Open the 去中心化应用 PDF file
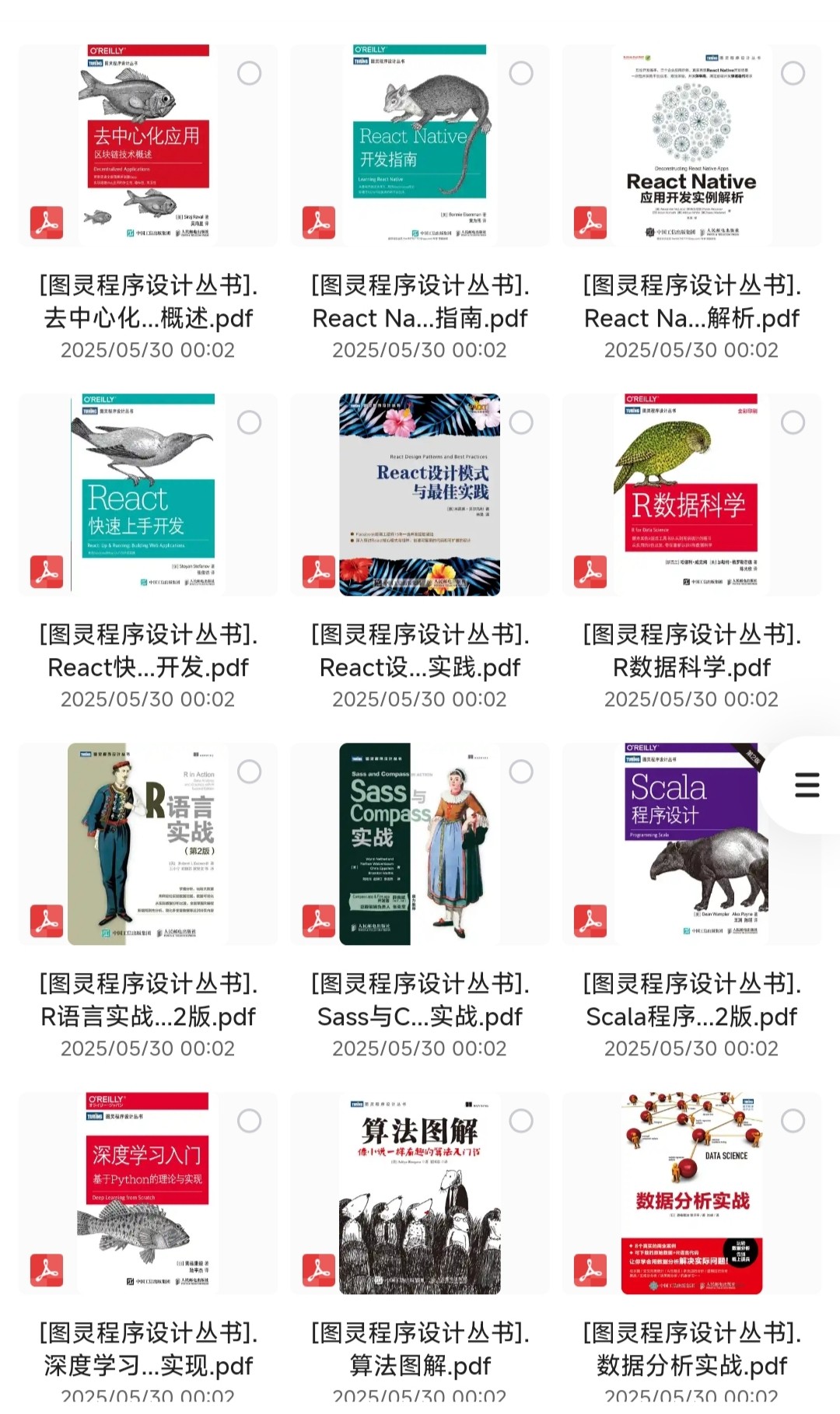The image size is (840, 1414). coord(148,146)
